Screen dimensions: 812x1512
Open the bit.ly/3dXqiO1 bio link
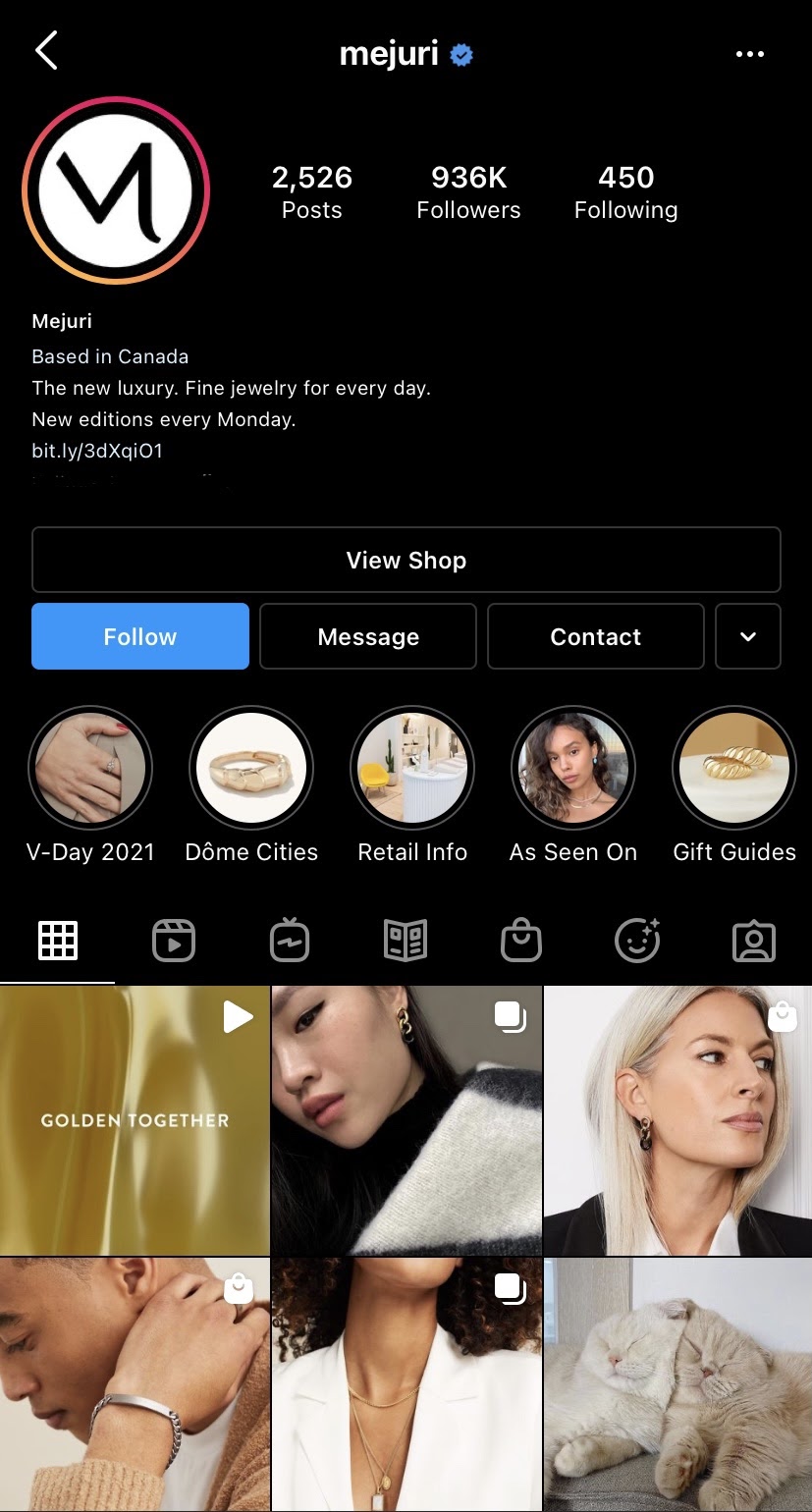tap(97, 451)
